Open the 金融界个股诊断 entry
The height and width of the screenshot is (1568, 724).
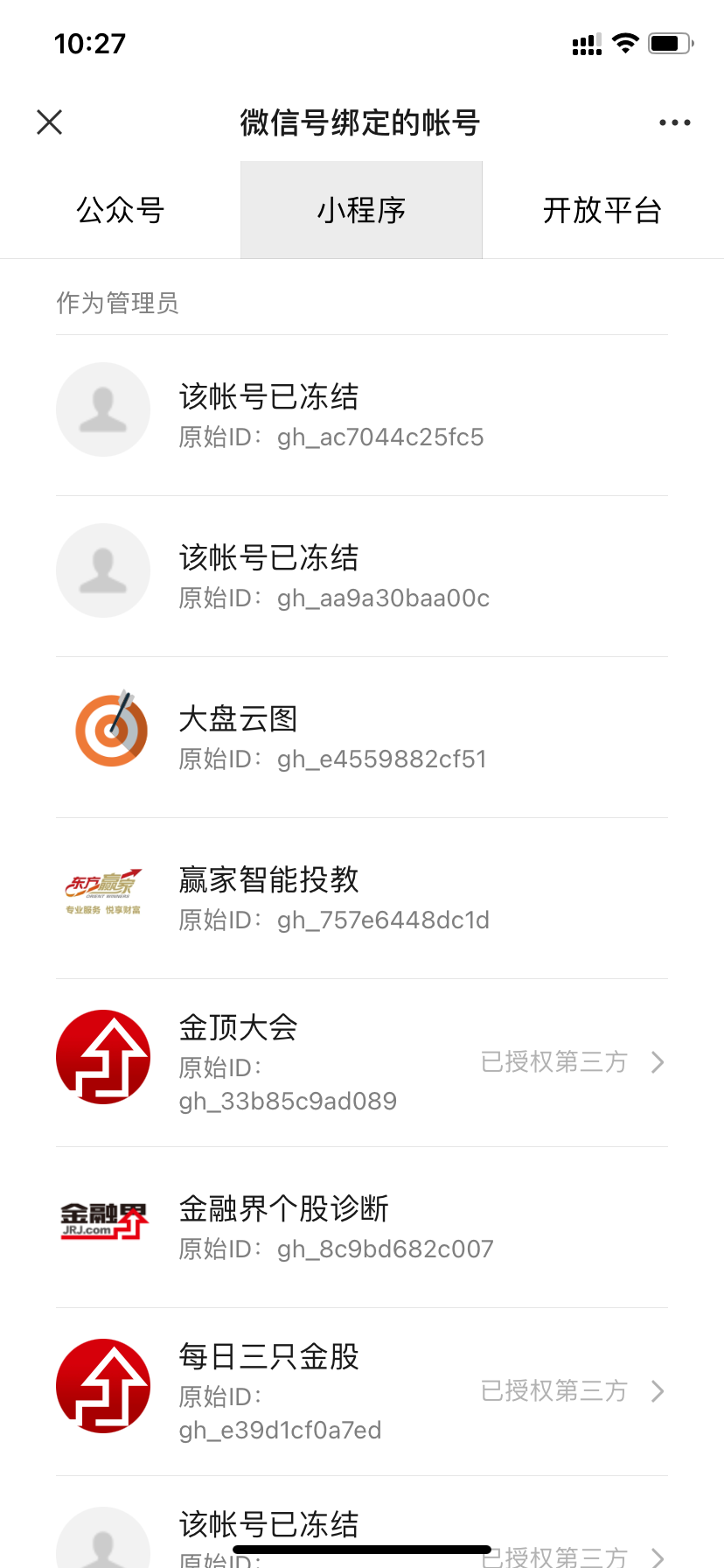point(362,1227)
